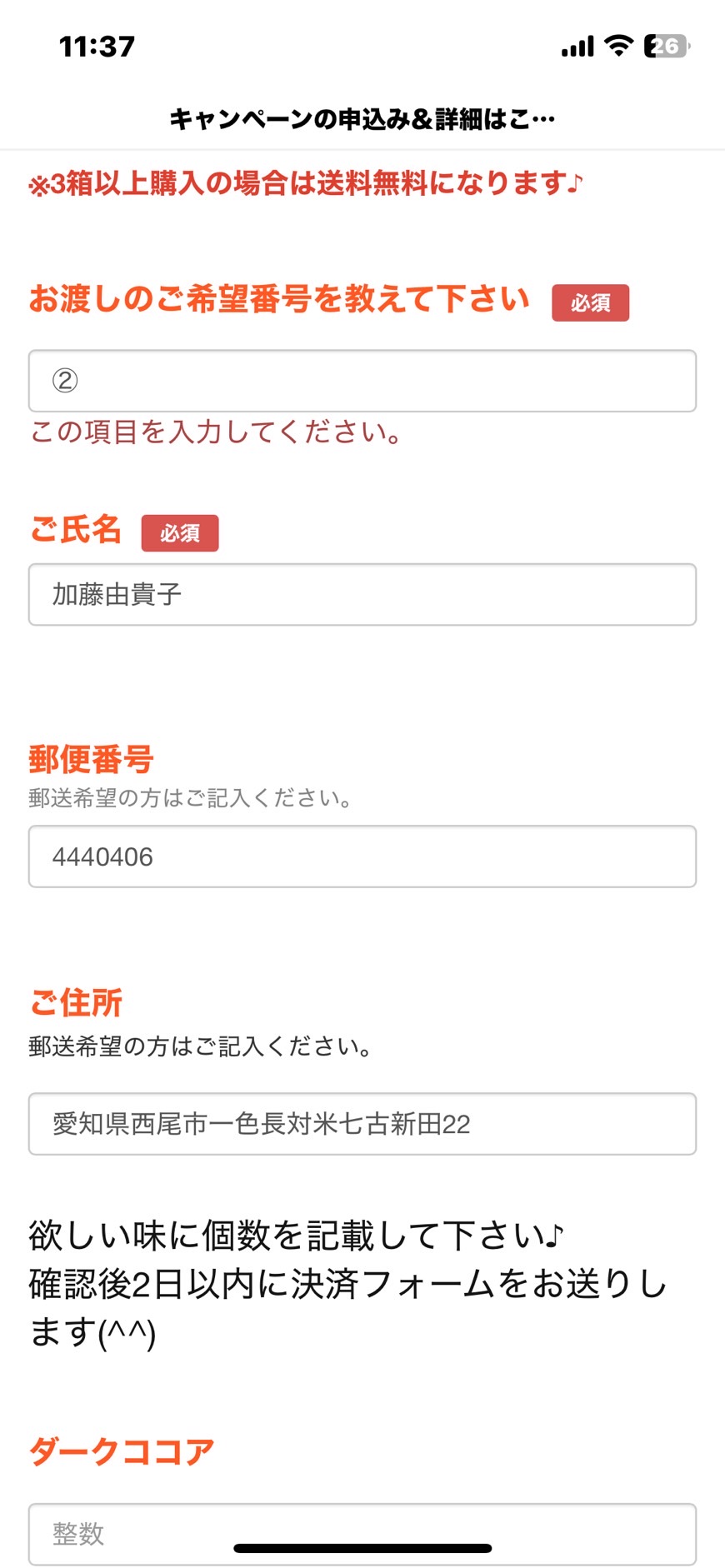The image size is (725, 1568).
Task: Tap the ご氏名 name field
Action: pos(362,594)
